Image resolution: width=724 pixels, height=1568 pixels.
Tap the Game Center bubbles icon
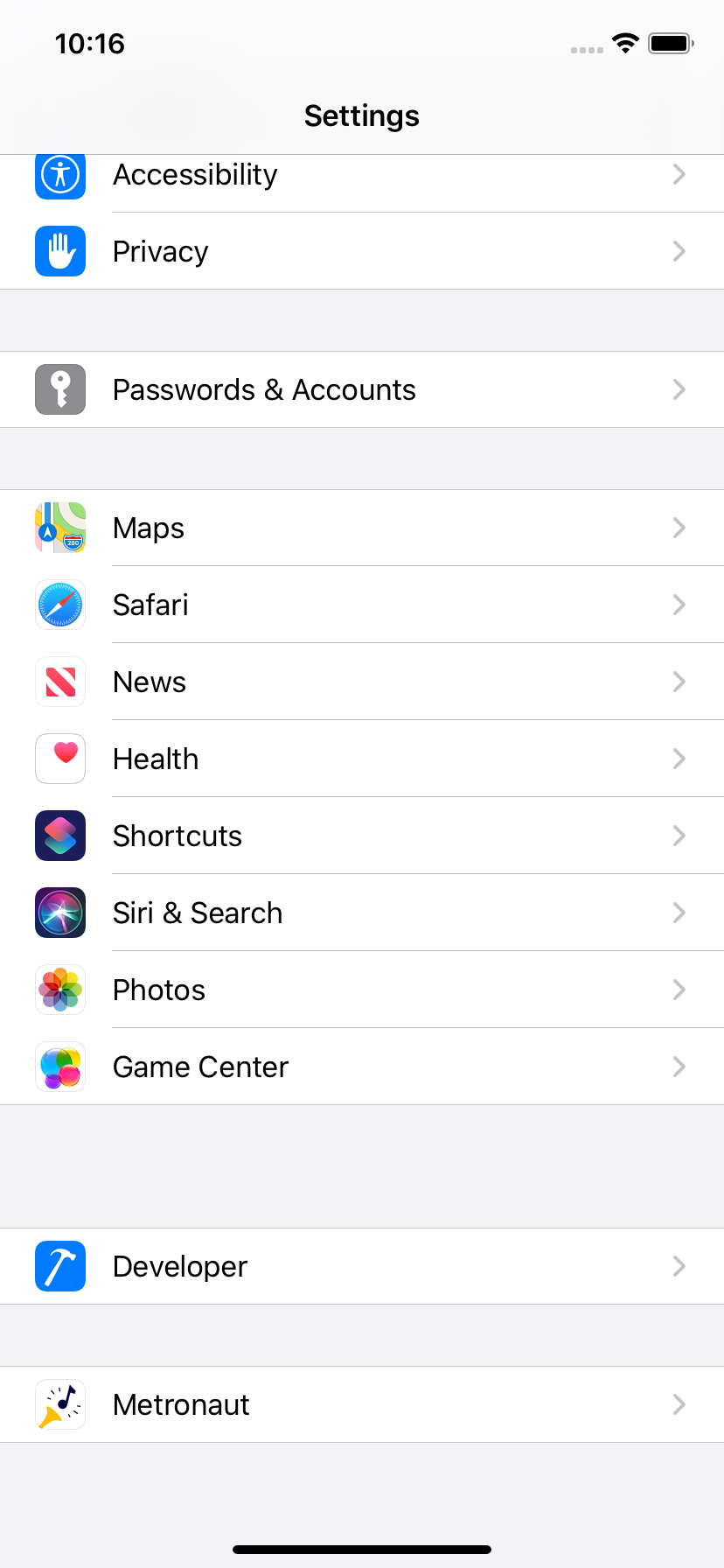[59, 1067]
